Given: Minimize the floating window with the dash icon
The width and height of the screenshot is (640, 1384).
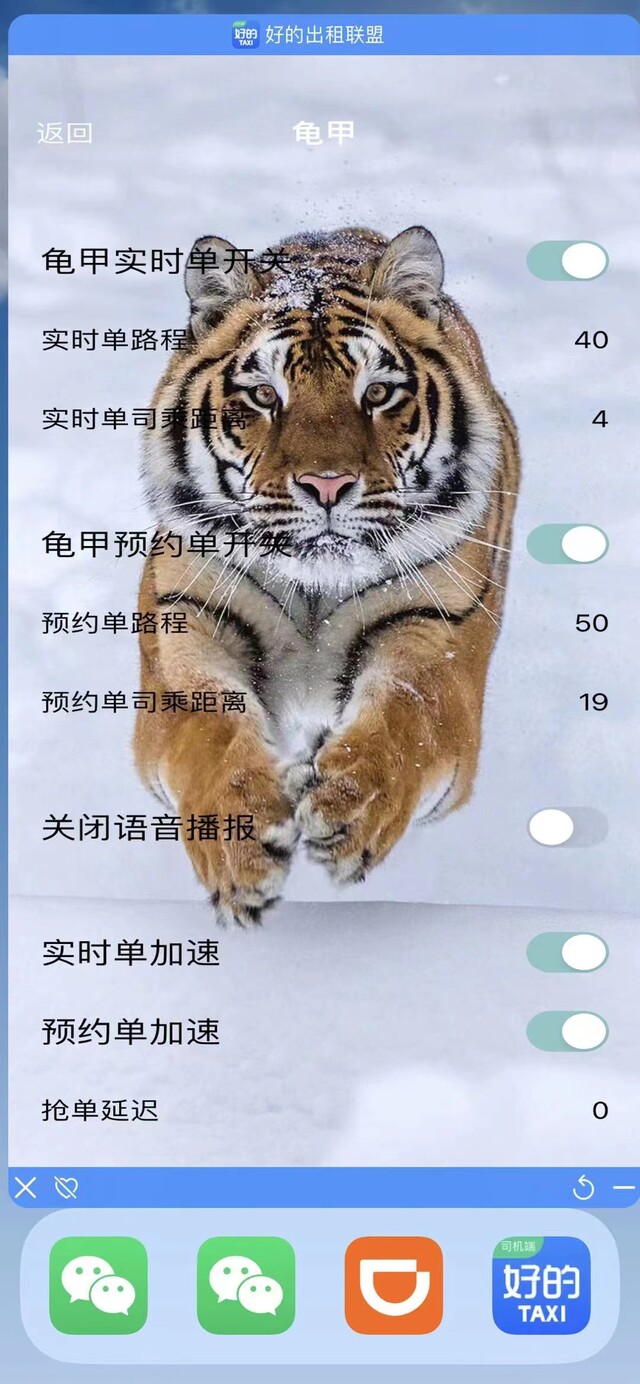Looking at the screenshot, I should coord(624,1187).
